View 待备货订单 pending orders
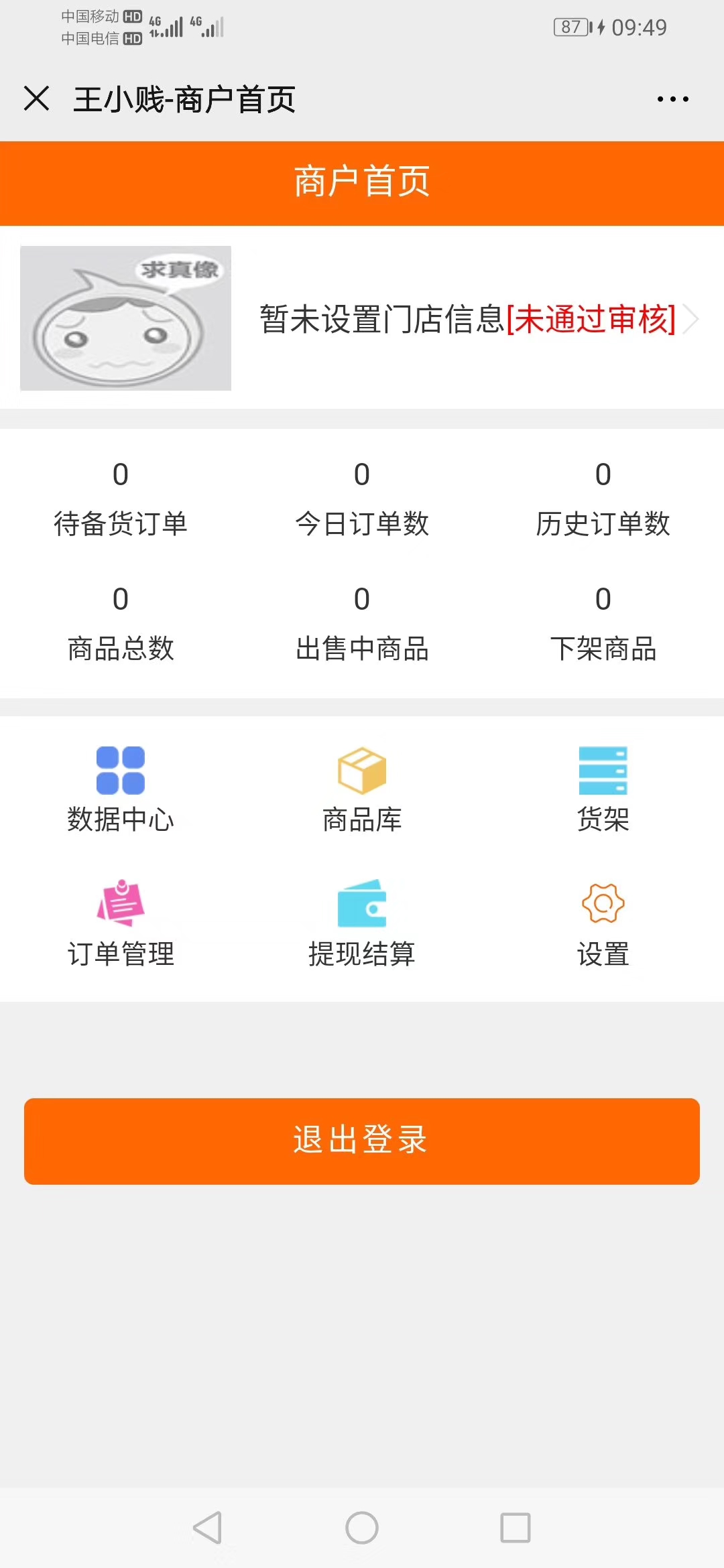 [x=121, y=499]
